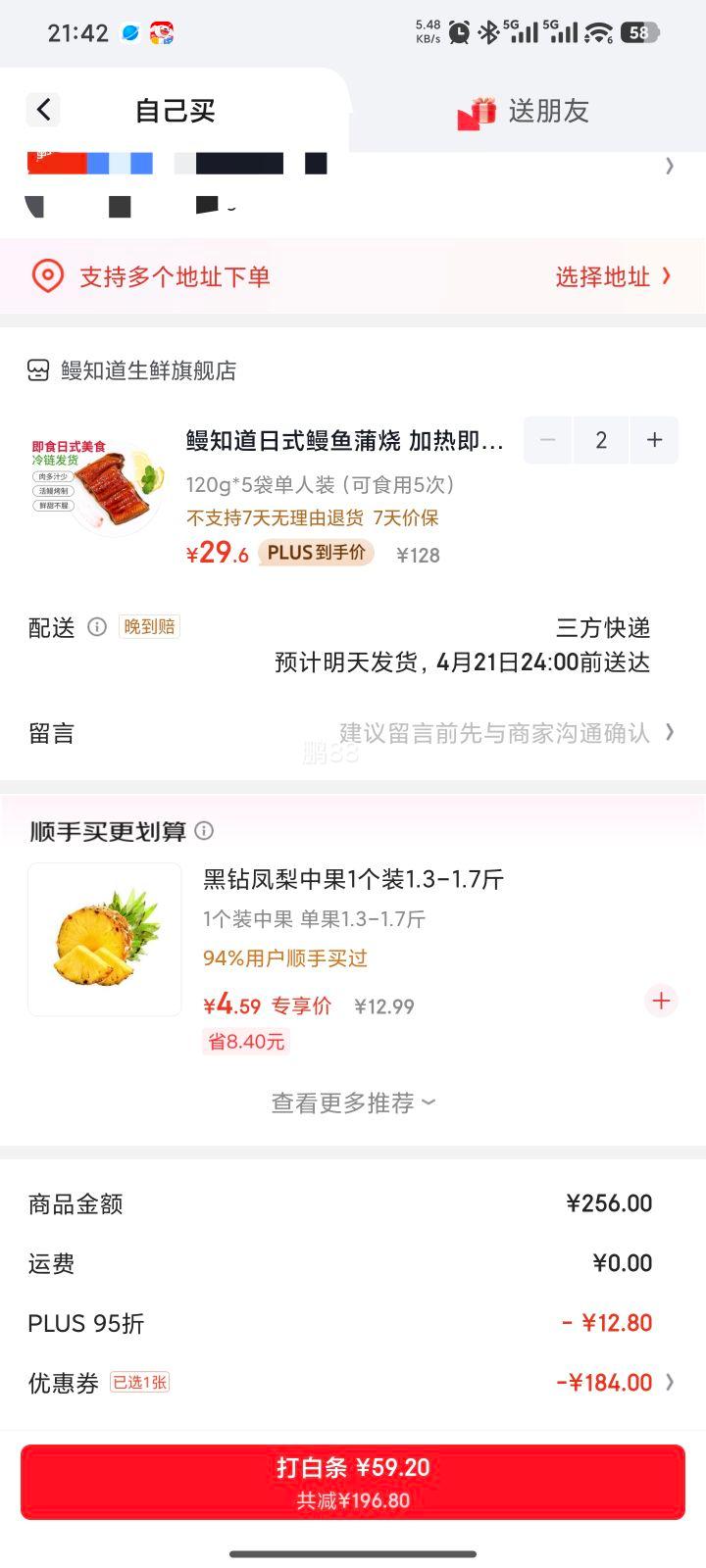Tap the info icon beside 顺手买更划算
706x1568 pixels.
coord(206,831)
